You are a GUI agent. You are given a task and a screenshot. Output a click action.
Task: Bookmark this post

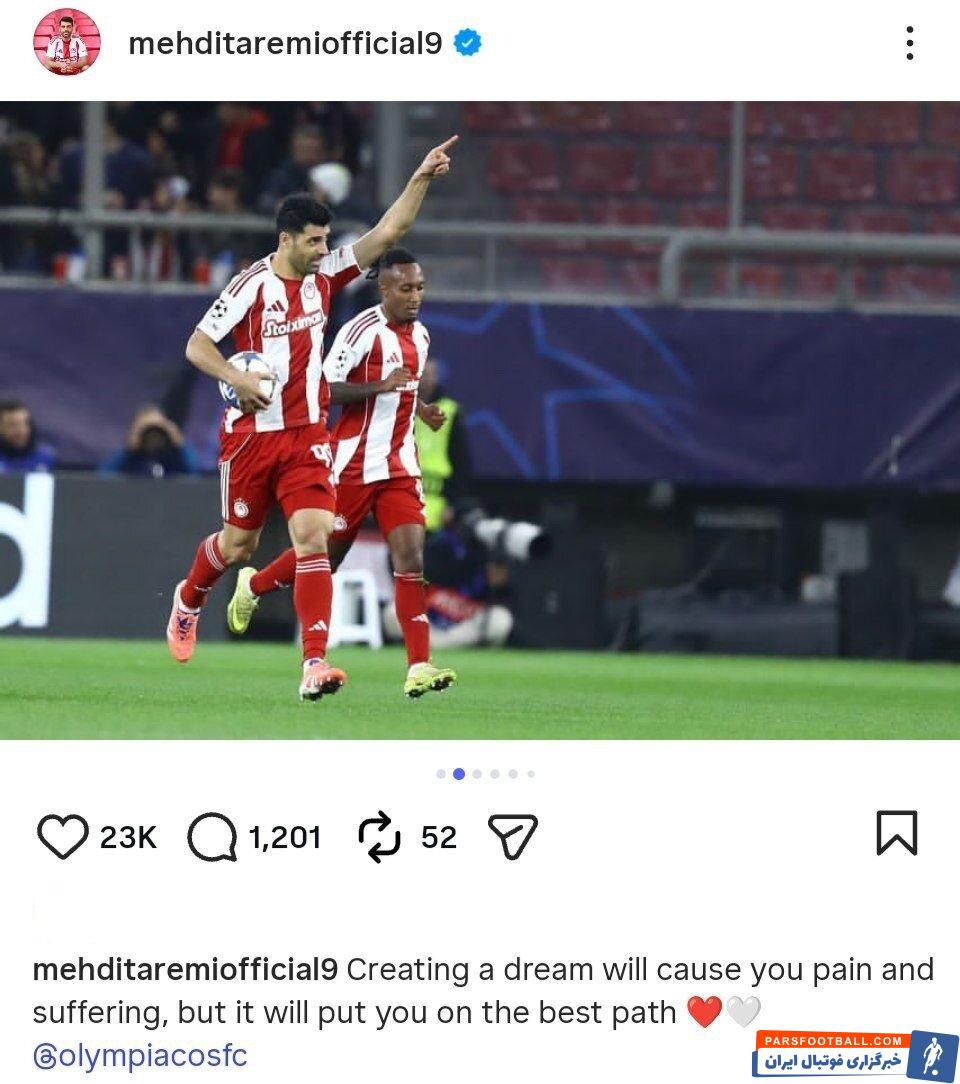point(896,833)
